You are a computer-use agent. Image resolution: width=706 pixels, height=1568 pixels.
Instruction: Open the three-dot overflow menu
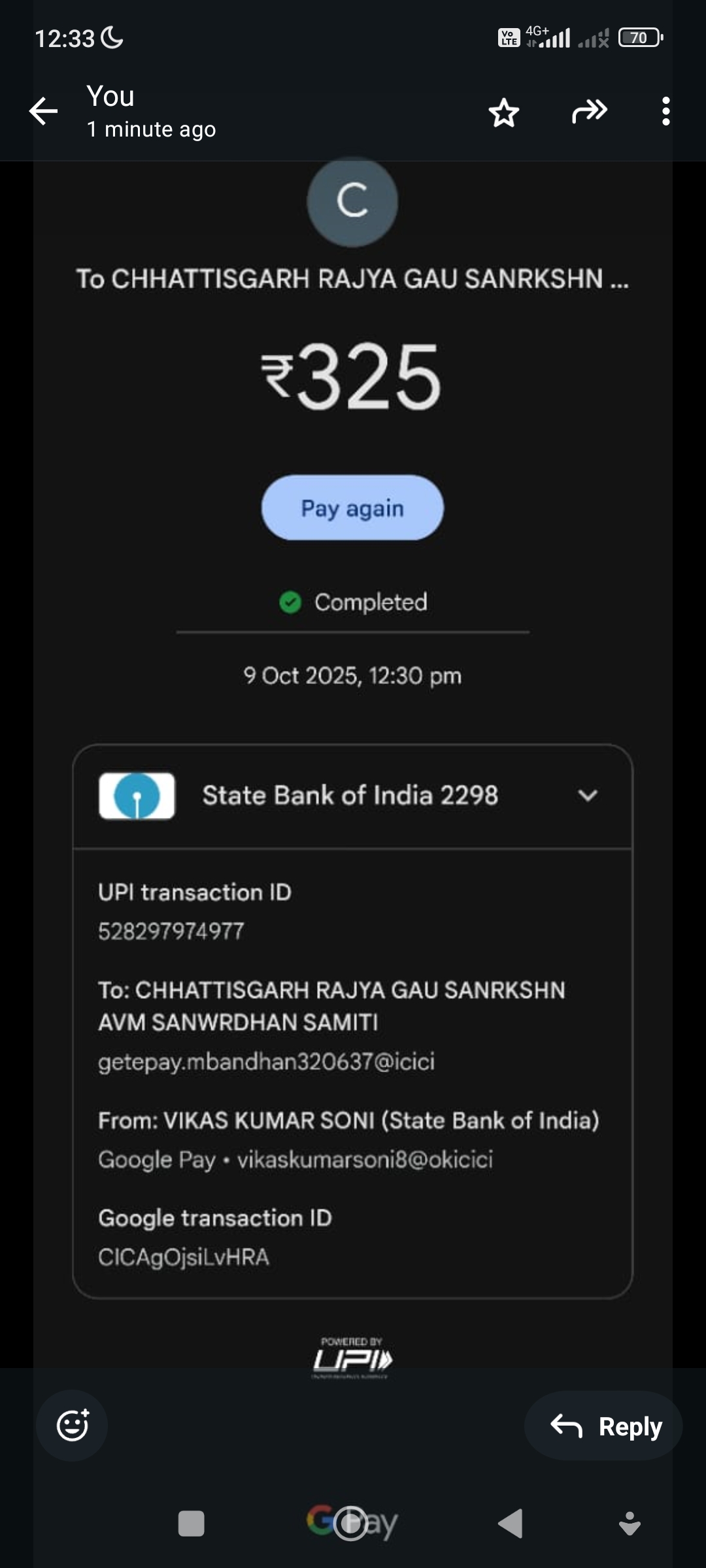point(665,111)
